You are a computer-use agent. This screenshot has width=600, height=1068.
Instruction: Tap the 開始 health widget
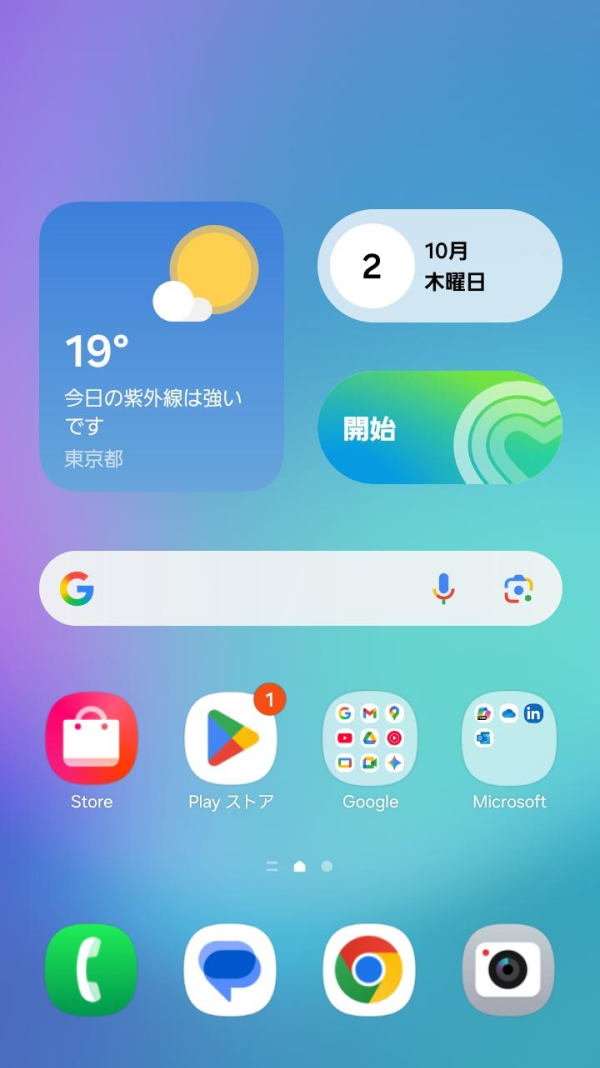439,428
